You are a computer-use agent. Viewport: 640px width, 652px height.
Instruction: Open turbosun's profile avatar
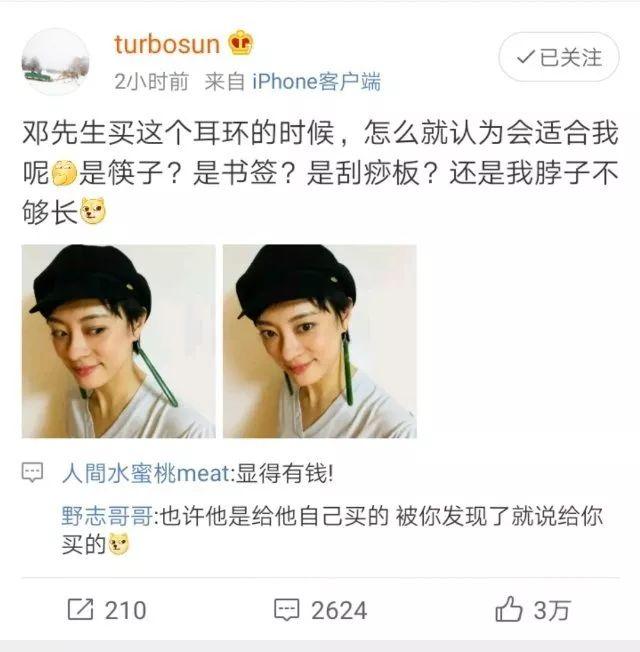coord(55,62)
